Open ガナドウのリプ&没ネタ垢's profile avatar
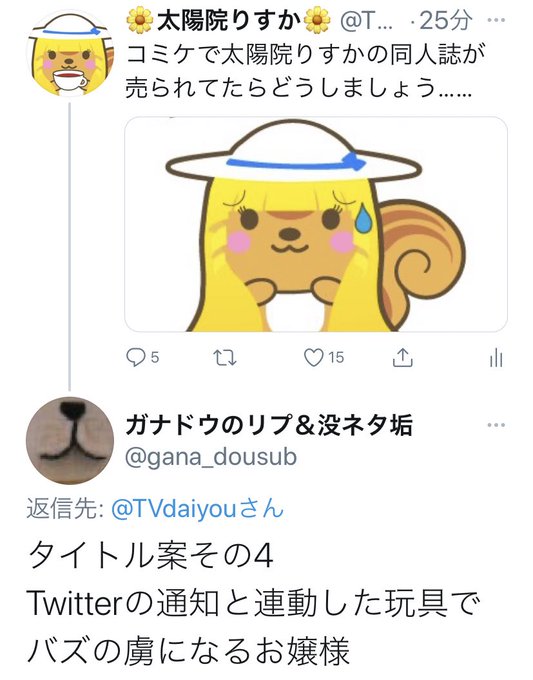533x680 pixels. tap(70, 440)
